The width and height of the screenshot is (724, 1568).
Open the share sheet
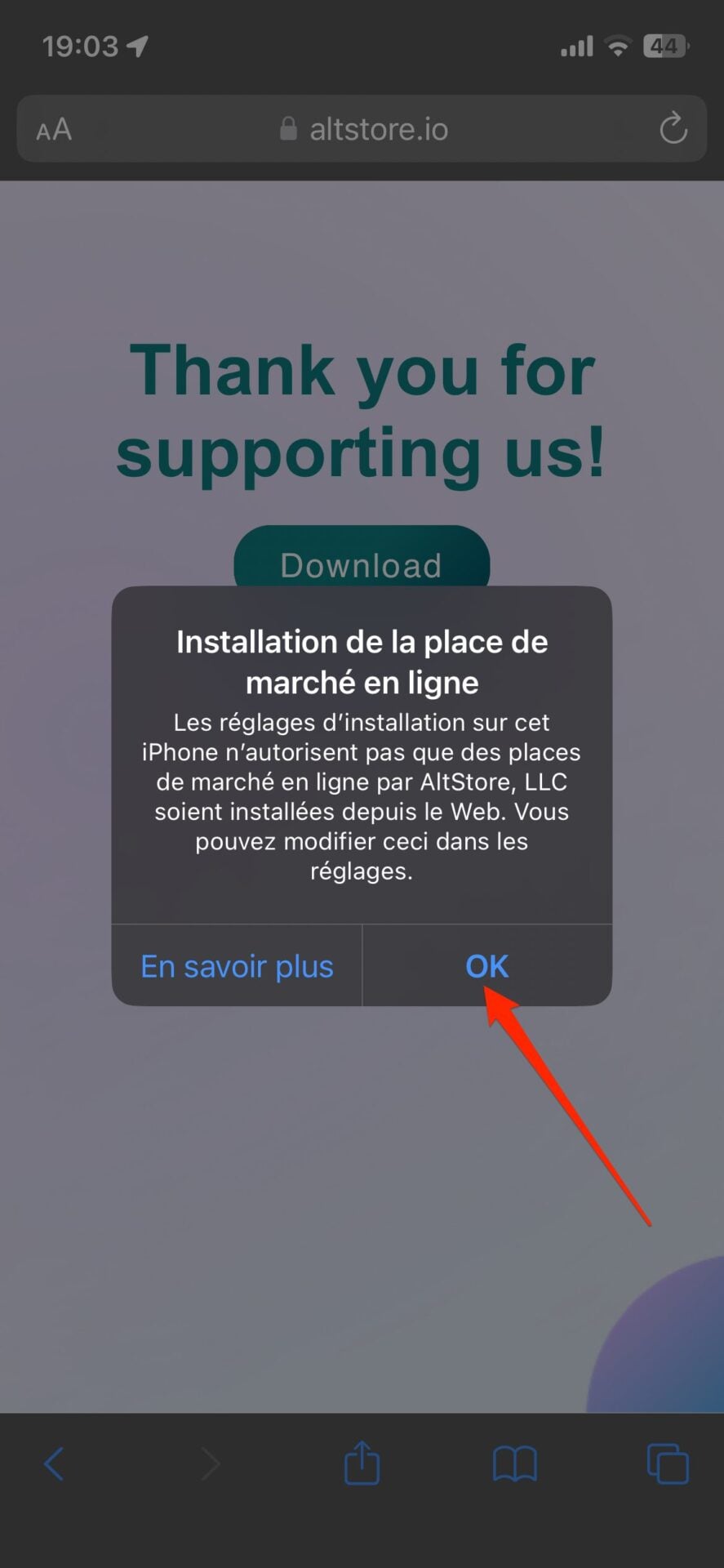[x=362, y=1463]
